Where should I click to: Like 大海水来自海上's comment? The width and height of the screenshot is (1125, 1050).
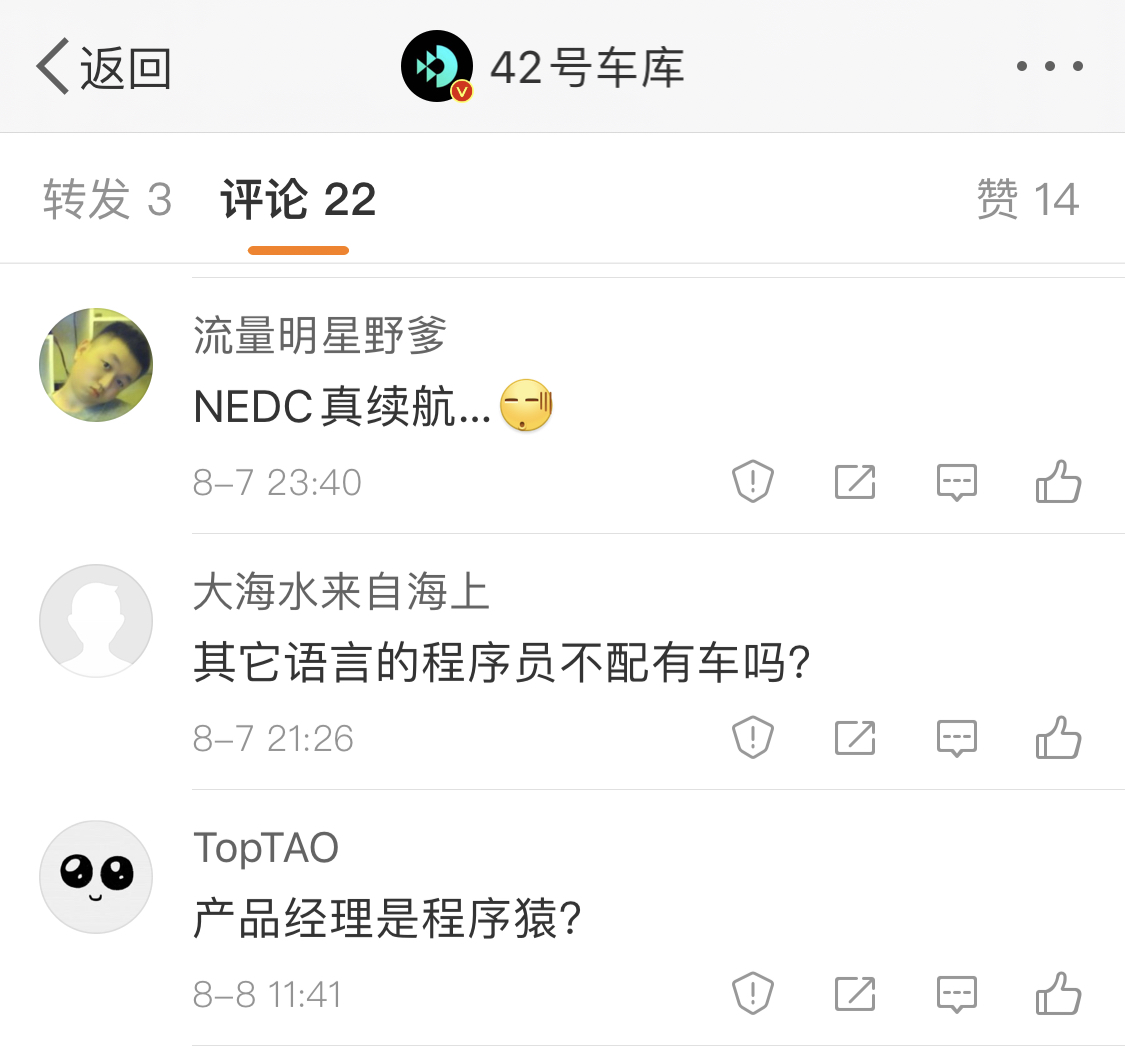pos(1058,738)
